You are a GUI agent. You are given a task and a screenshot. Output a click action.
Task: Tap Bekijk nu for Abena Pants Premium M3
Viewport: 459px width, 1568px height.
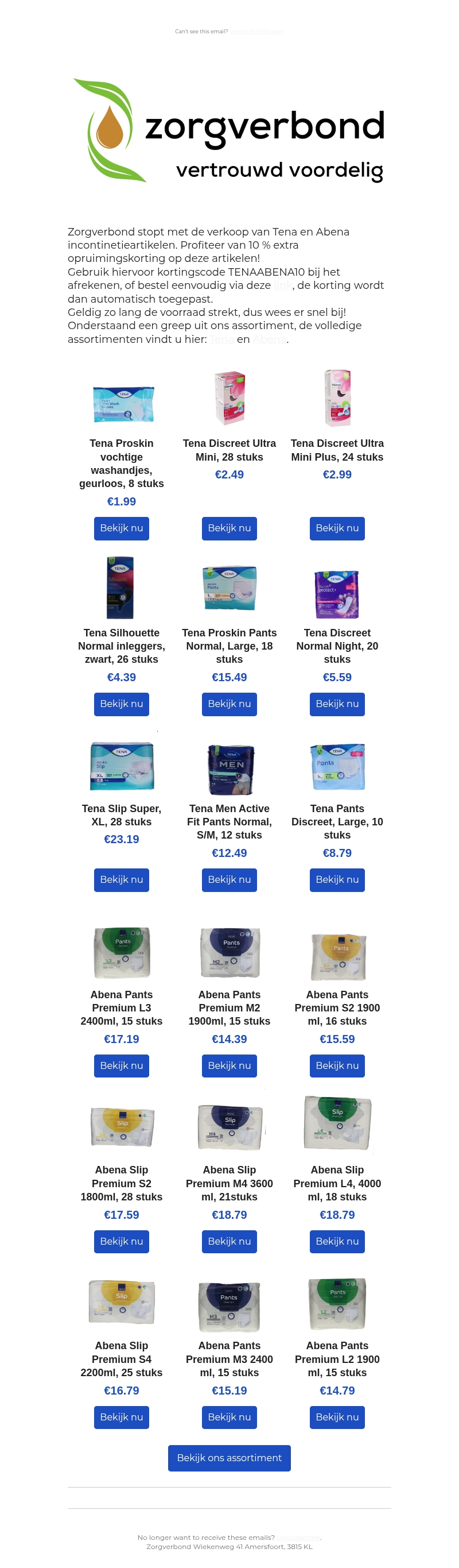tap(229, 1417)
